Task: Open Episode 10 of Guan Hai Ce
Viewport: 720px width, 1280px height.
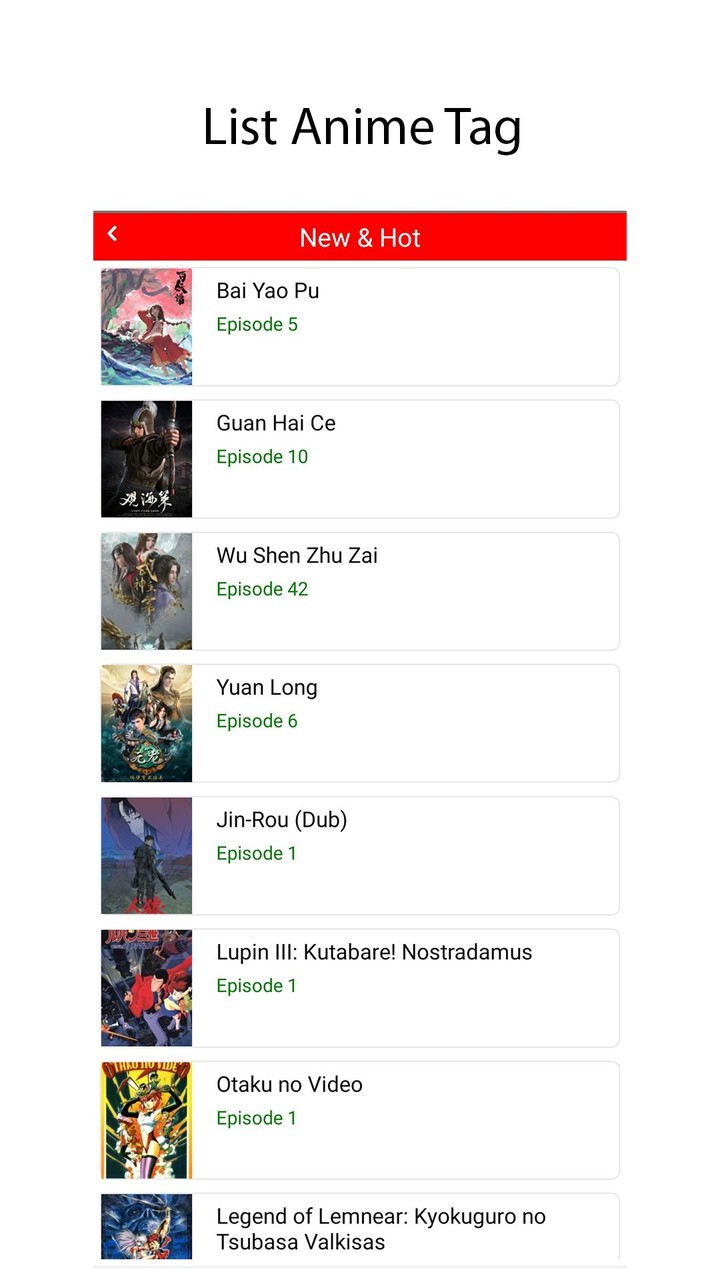Action: click(x=262, y=456)
